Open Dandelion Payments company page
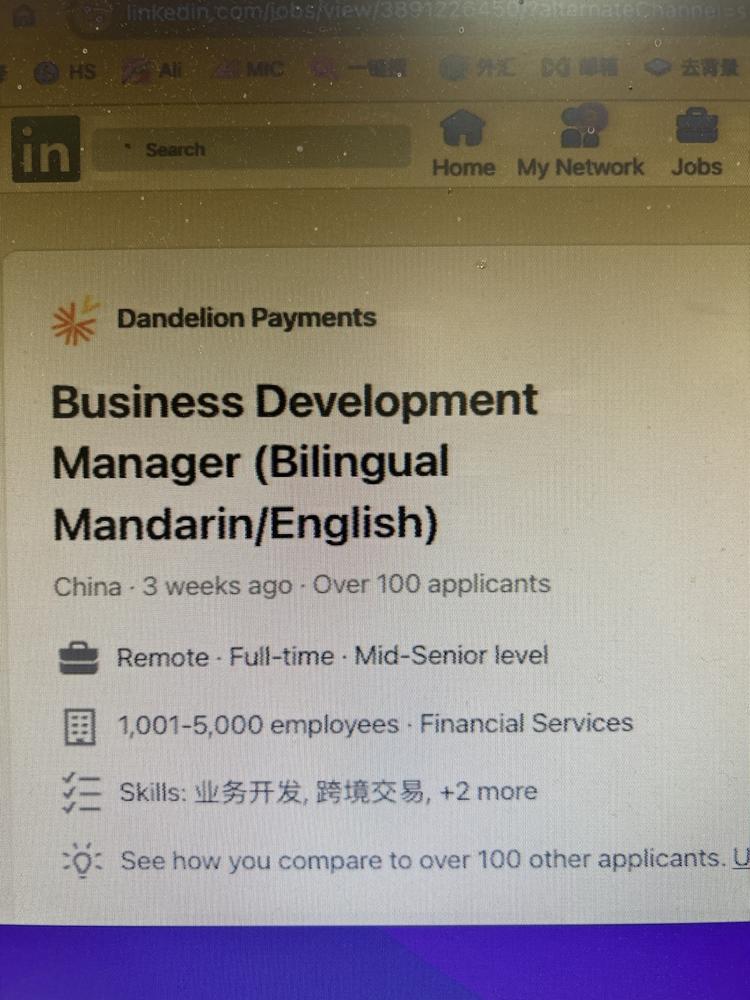Screen dimensions: 750x1000 [x=246, y=319]
